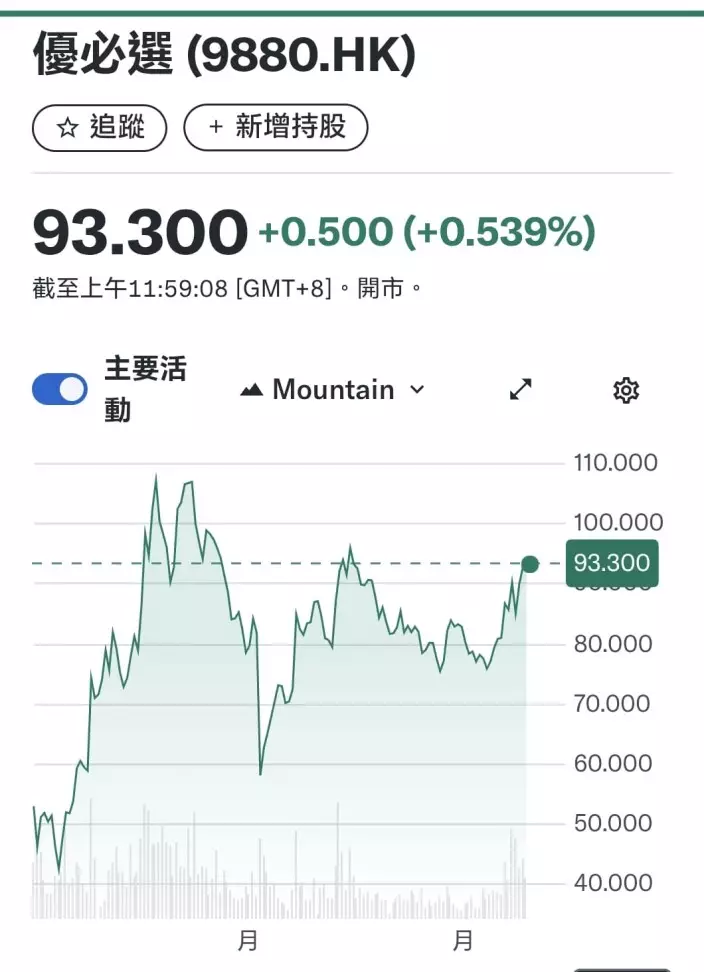Toggle the 主要活動 switch off
This screenshot has height=972, width=704.
pyautogui.click(x=60, y=389)
